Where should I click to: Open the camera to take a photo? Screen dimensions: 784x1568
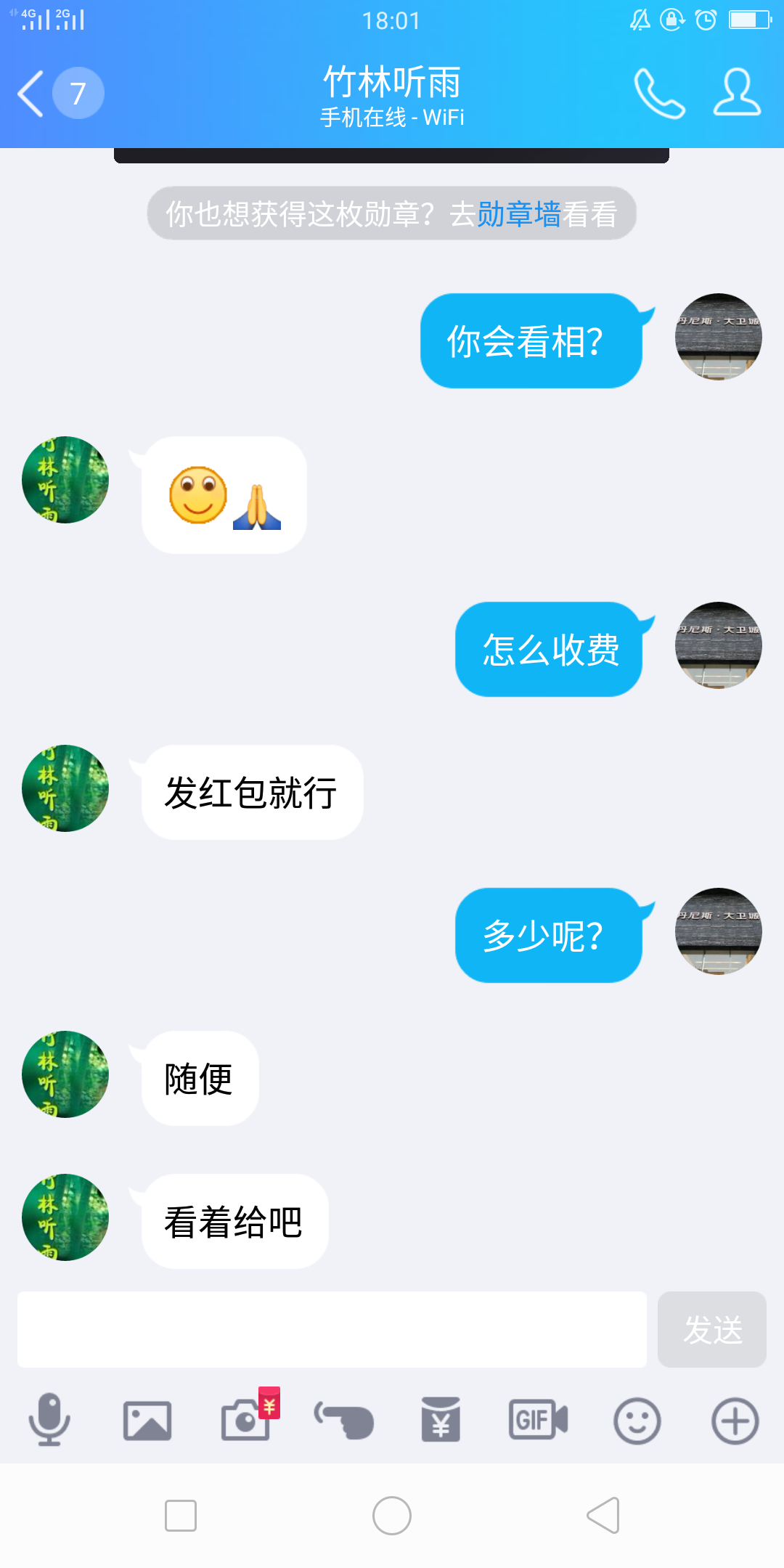click(245, 1421)
